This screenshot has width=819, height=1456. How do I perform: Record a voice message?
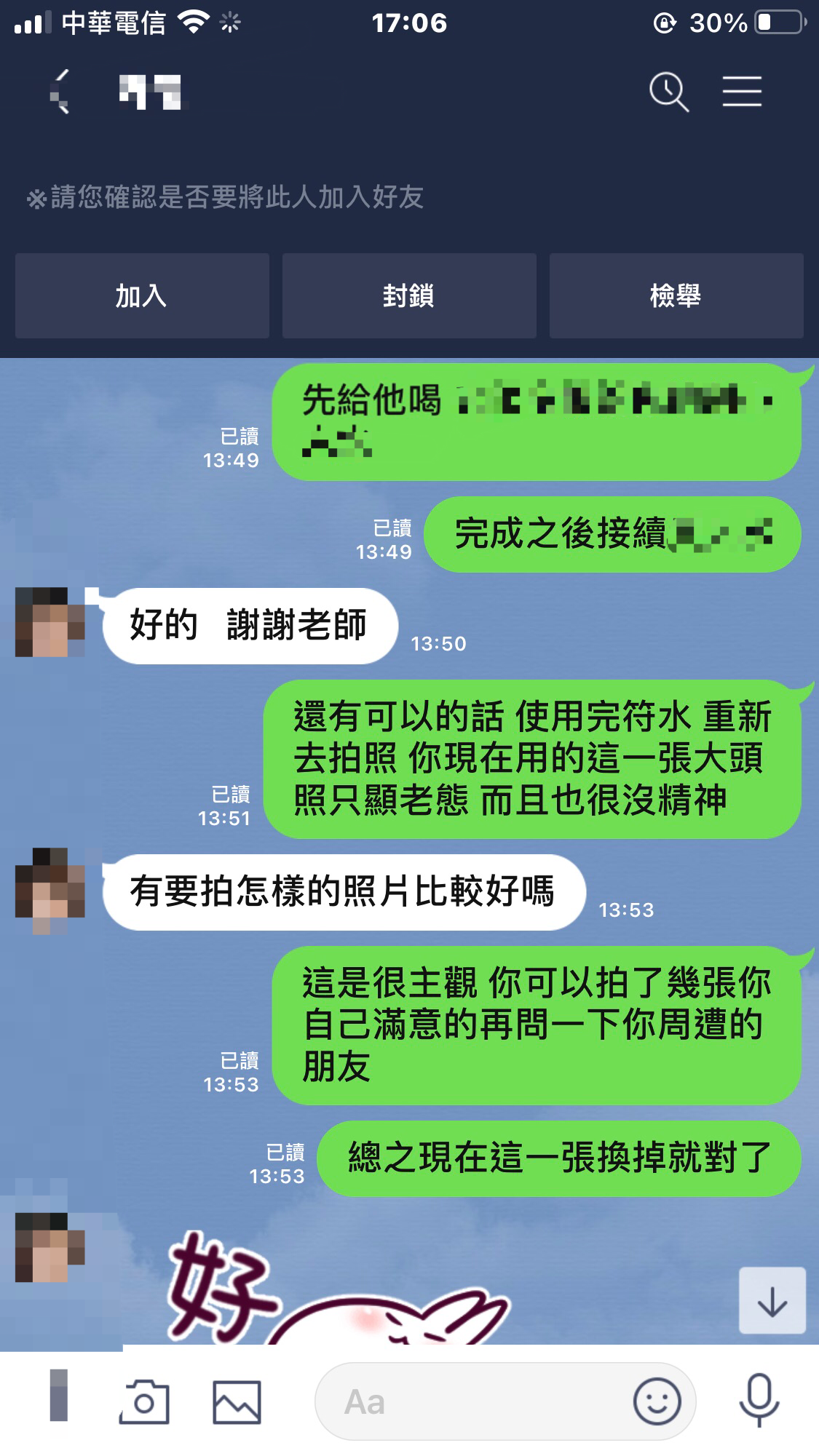pyautogui.click(x=759, y=1401)
